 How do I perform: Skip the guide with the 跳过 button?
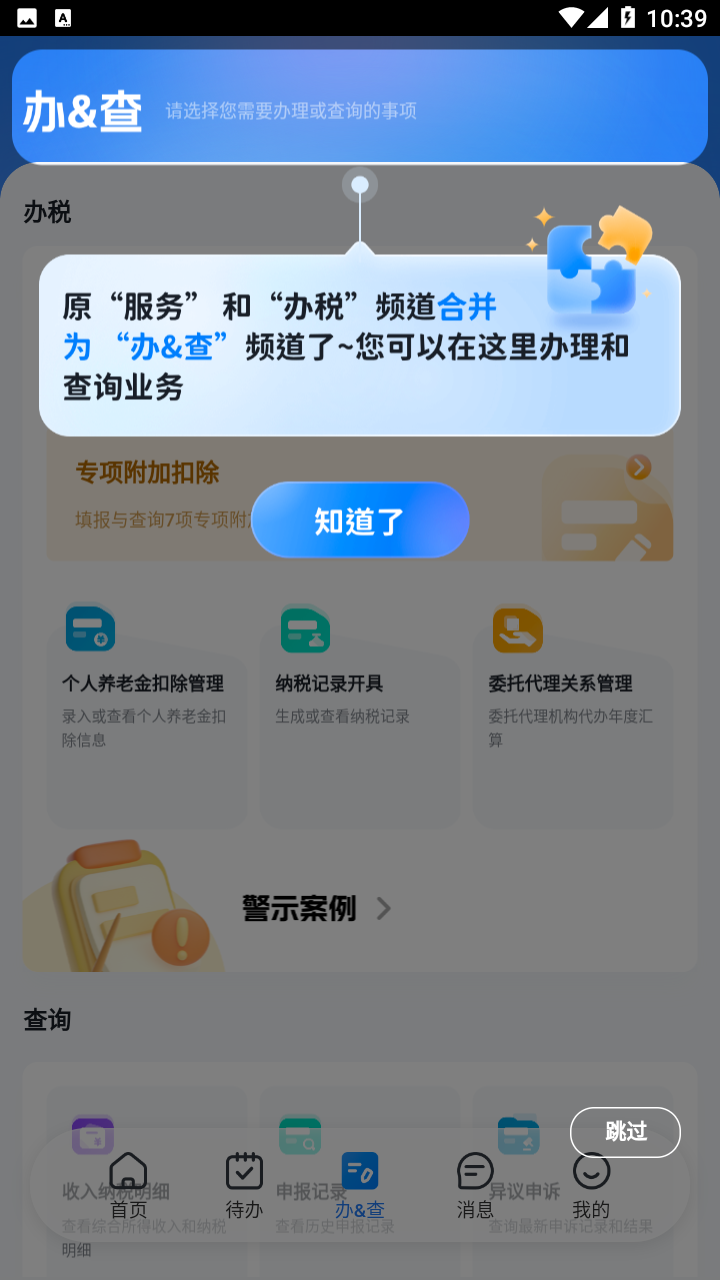(x=625, y=1132)
